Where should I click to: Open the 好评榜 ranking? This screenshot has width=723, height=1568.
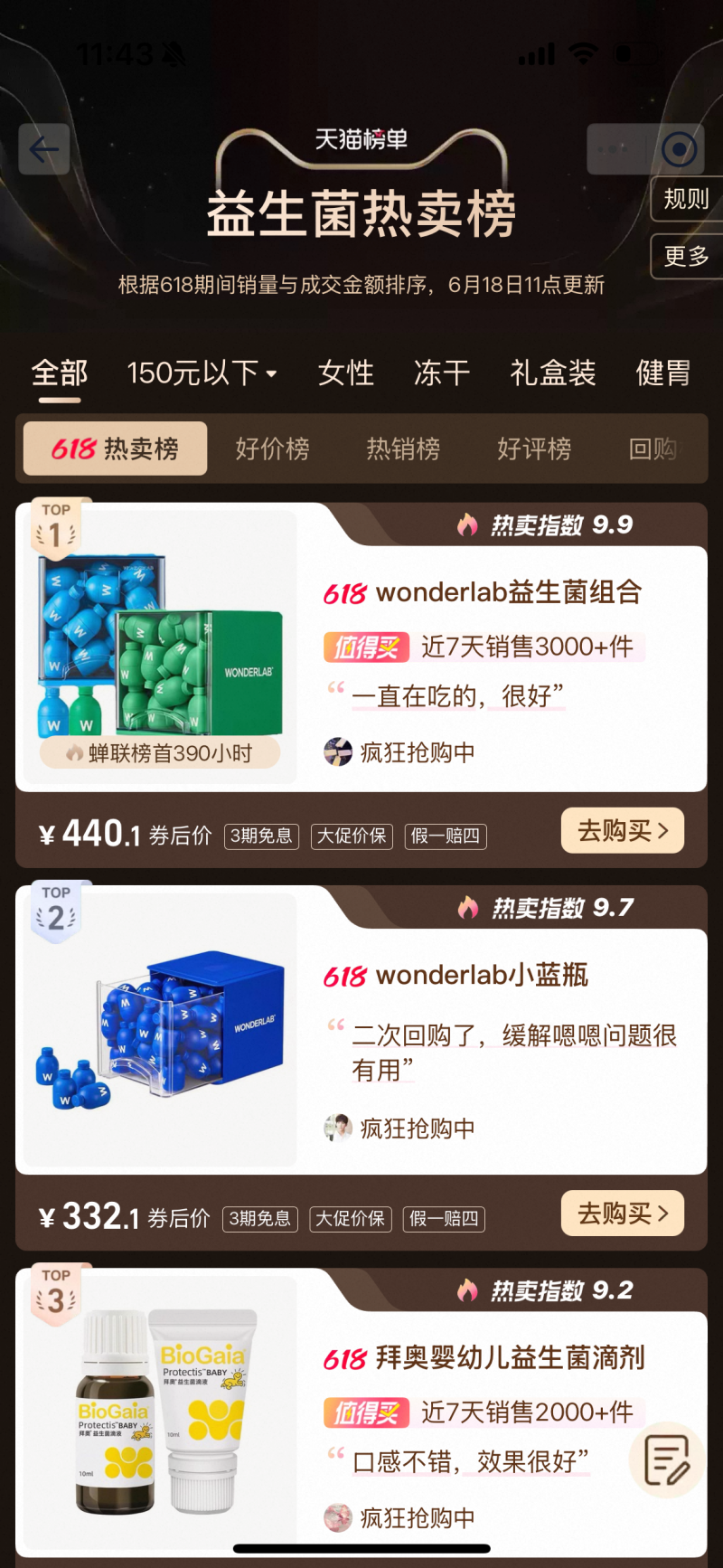coord(534,449)
